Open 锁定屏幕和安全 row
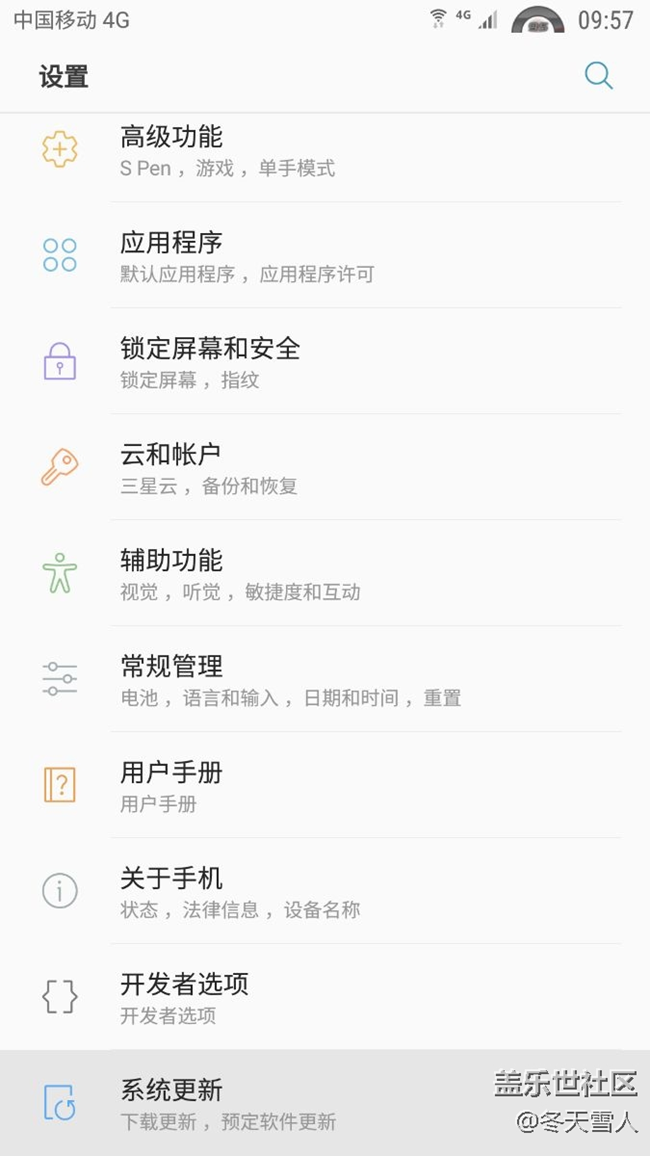 tap(325, 362)
